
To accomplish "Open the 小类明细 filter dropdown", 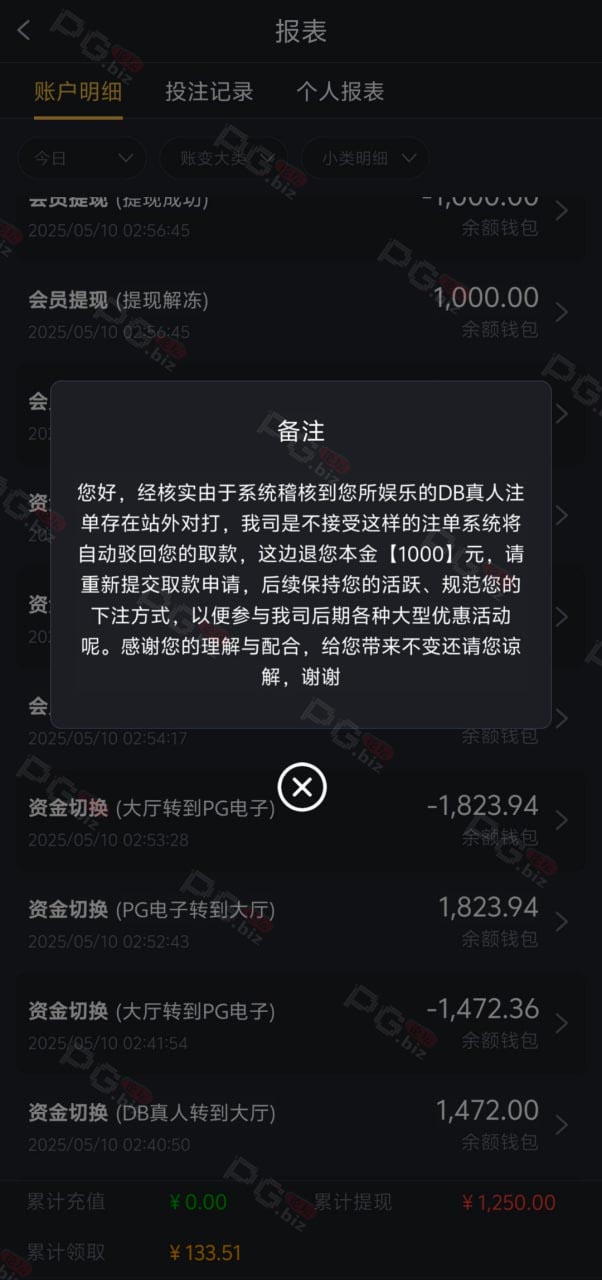I will click(366, 158).
